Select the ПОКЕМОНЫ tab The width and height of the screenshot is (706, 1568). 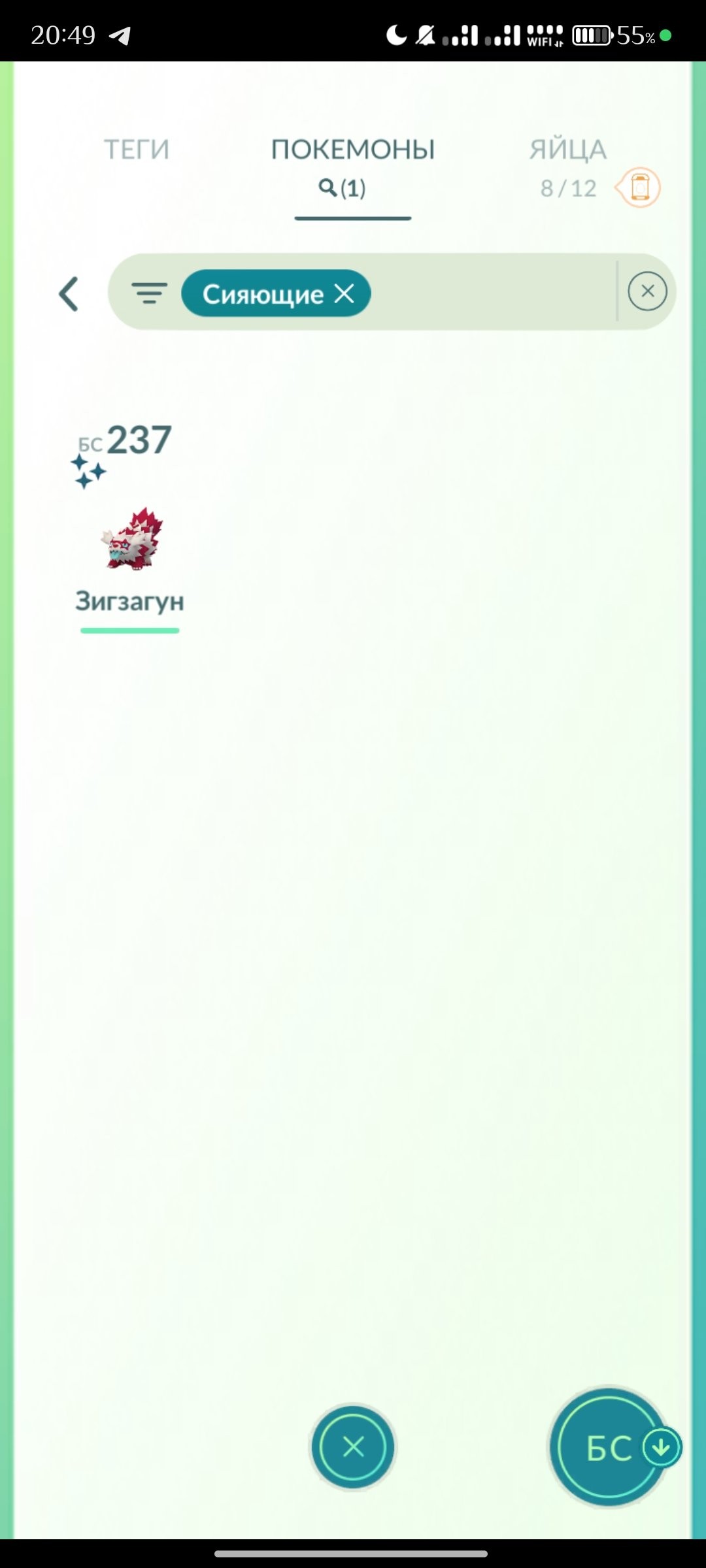click(x=353, y=150)
